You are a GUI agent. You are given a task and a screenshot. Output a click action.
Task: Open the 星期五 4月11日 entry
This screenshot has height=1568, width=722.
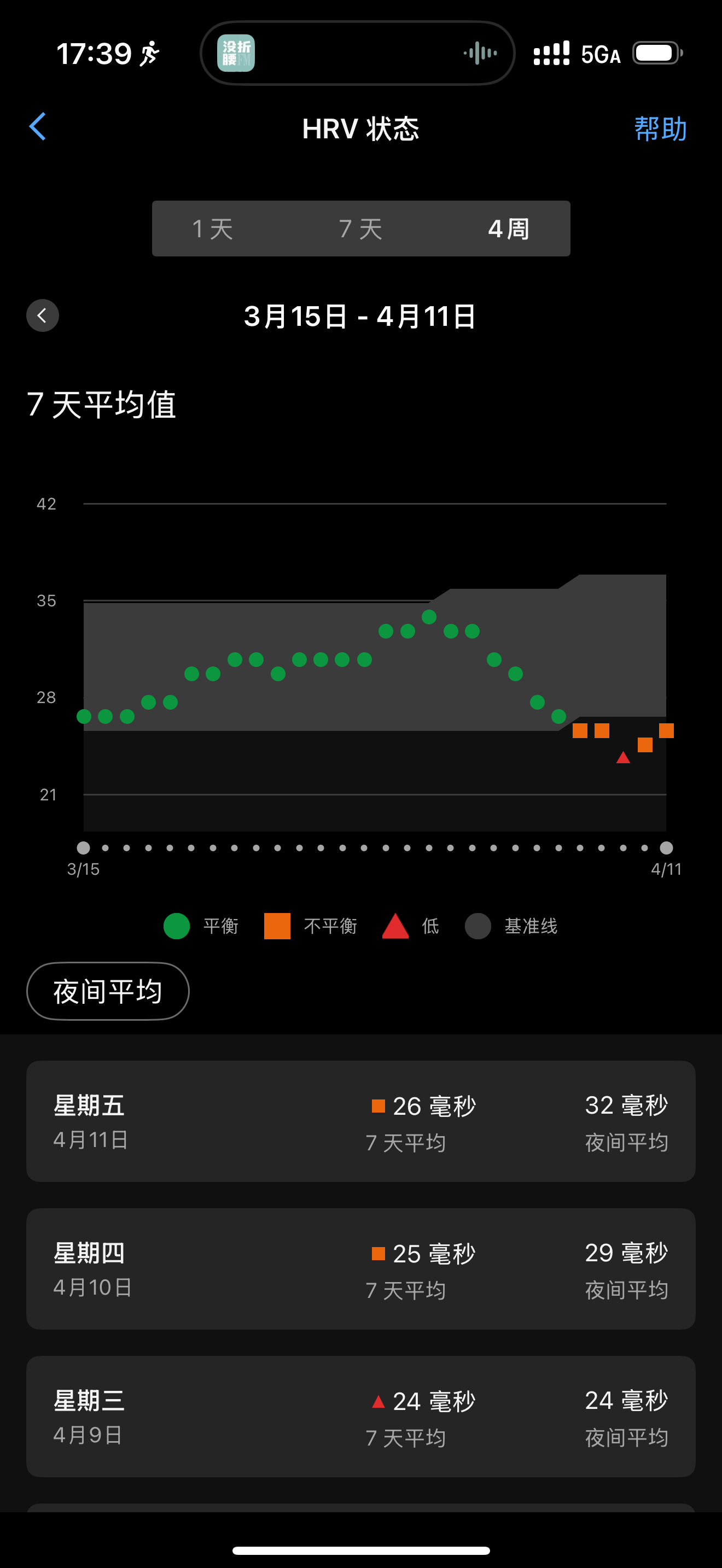click(x=361, y=1121)
